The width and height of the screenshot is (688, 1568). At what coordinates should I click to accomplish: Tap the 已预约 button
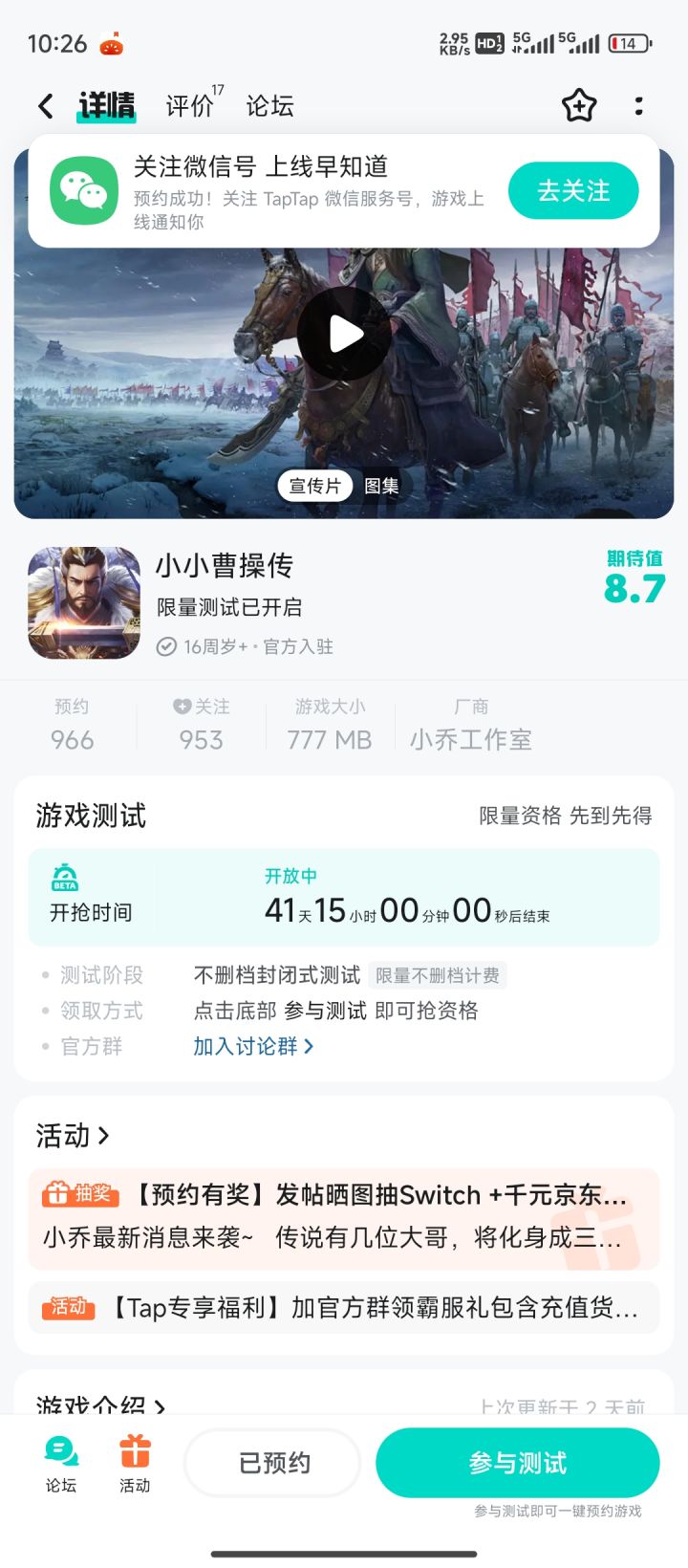click(x=273, y=1463)
